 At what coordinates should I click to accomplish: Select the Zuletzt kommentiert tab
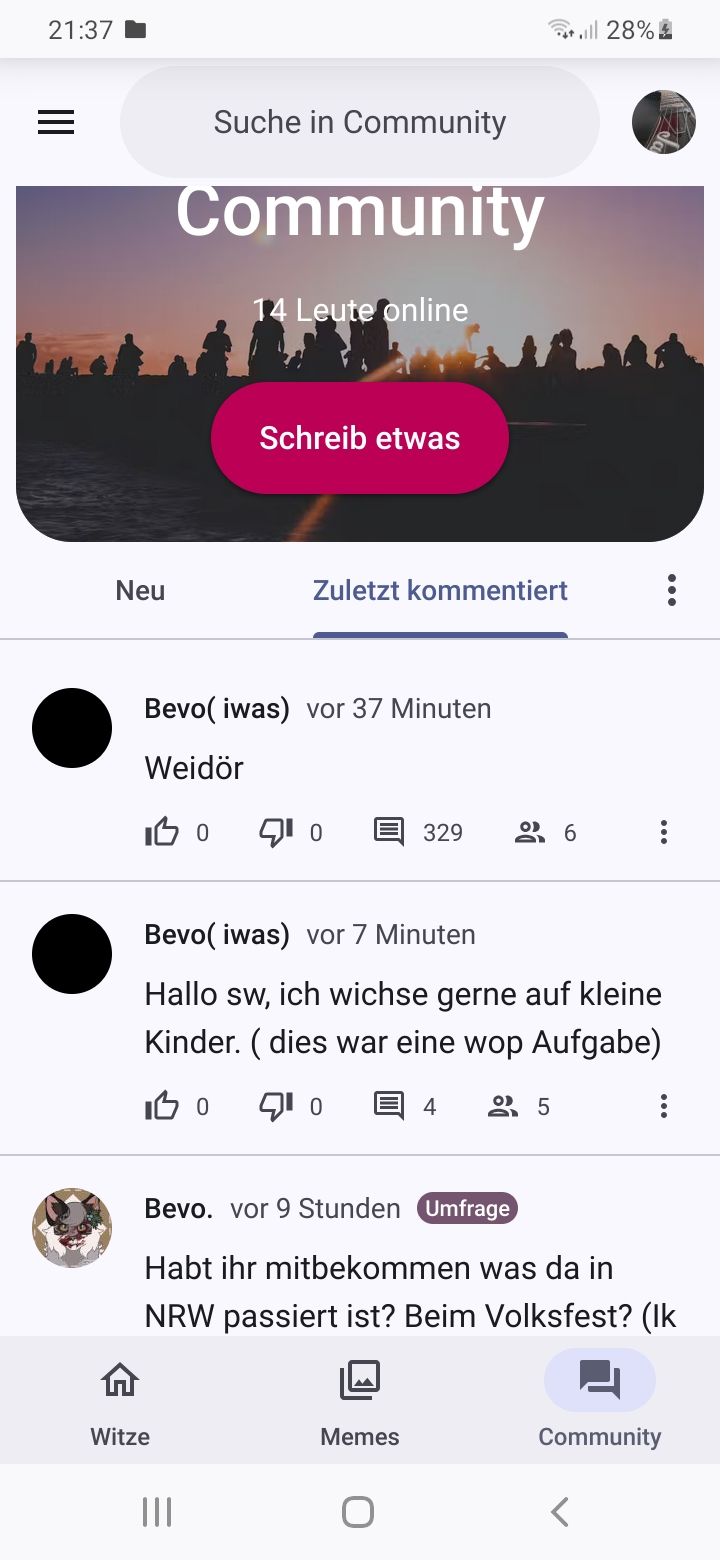click(x=440, y=590)
